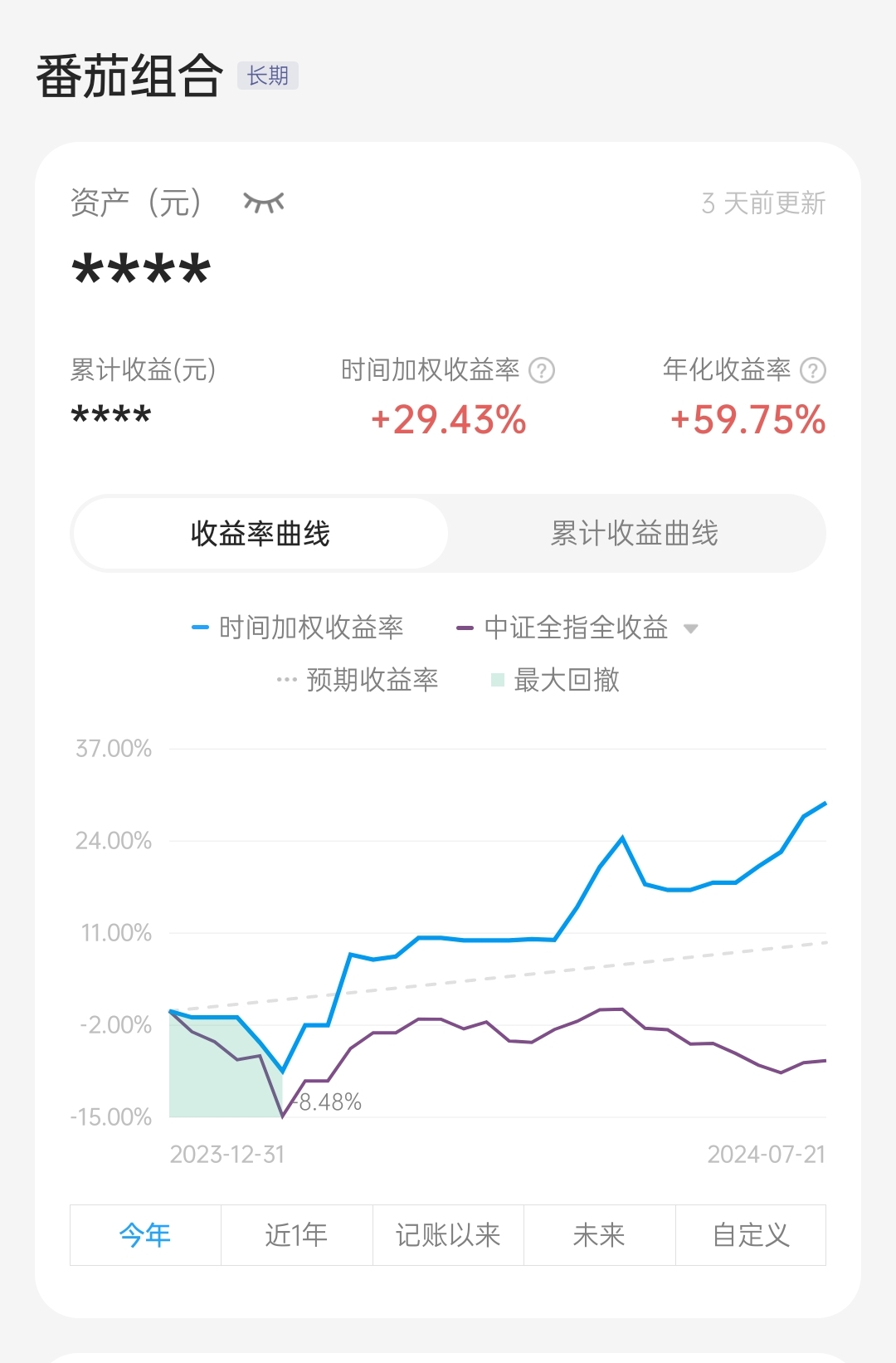Select the 未来 time range
Viewport: 896px width, 1363px height.
[599, 1235]
